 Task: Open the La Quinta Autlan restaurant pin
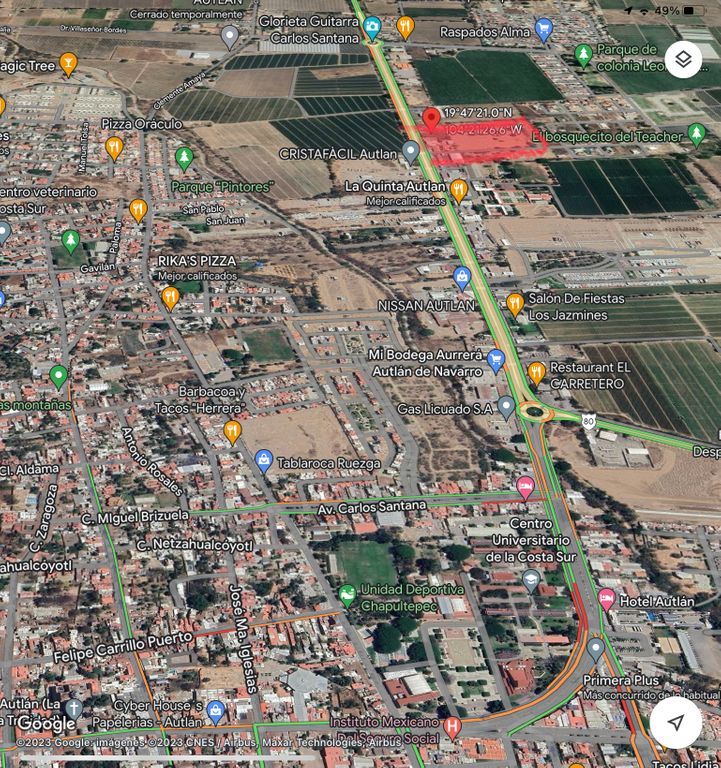click(459, 191)
